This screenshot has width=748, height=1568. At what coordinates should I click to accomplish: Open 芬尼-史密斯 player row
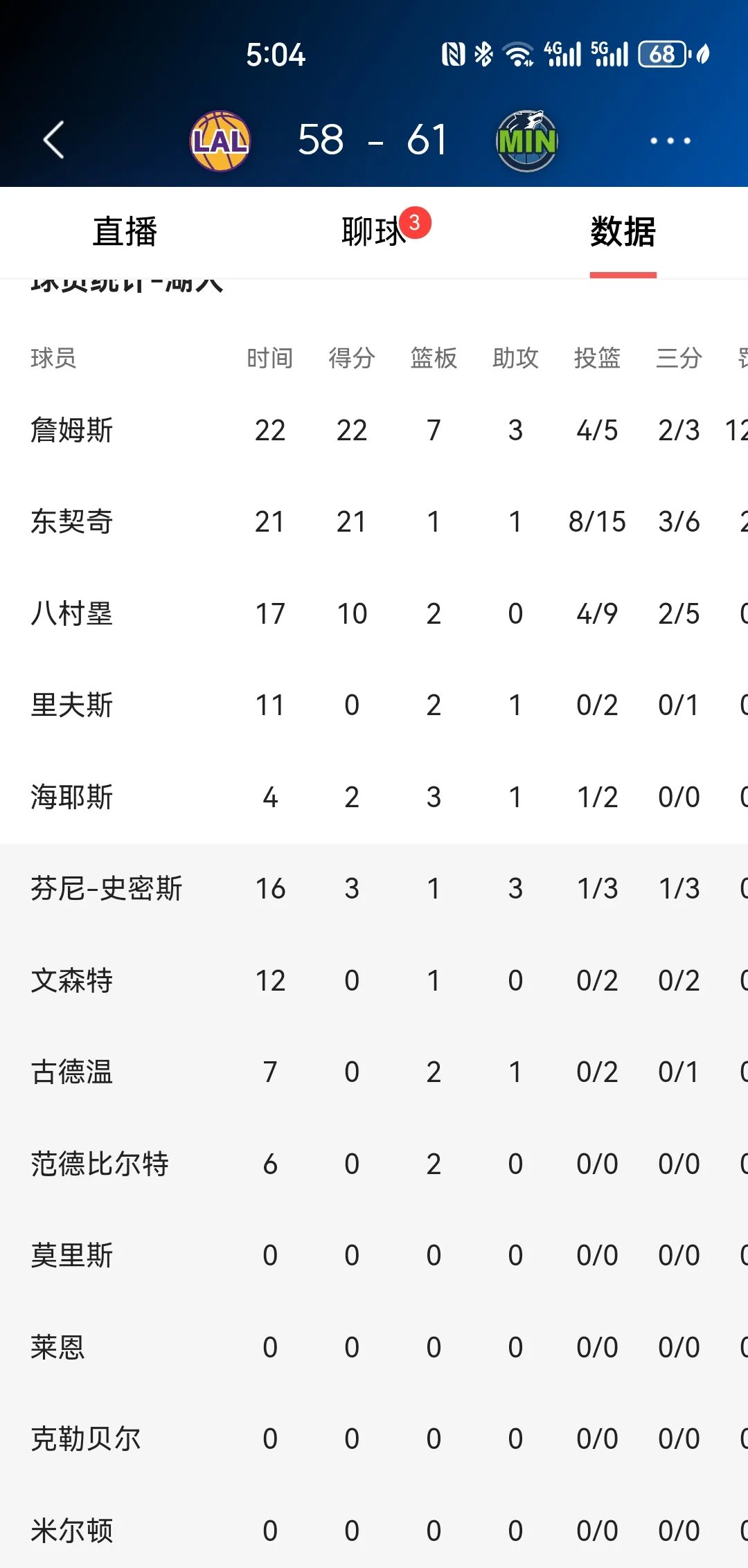tap(106, 888)
